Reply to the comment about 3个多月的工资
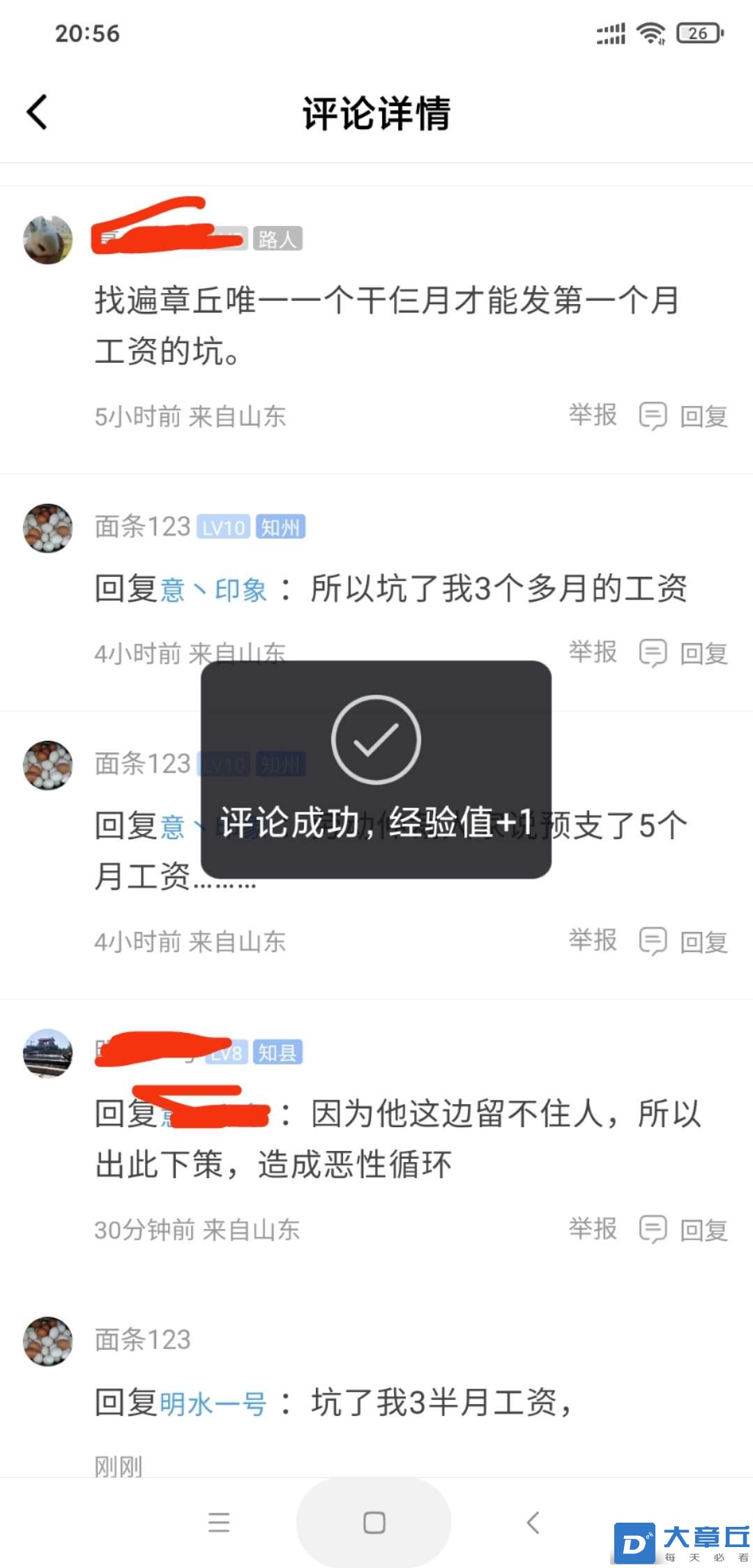 tap(685, 654)
